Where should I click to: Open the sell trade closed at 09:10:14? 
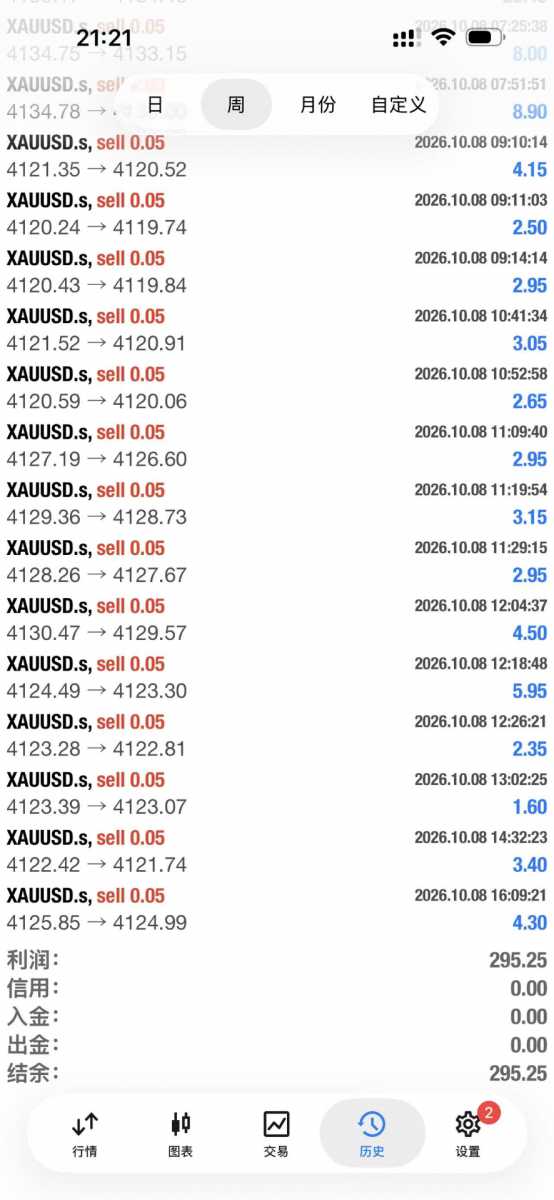[277, 156]
